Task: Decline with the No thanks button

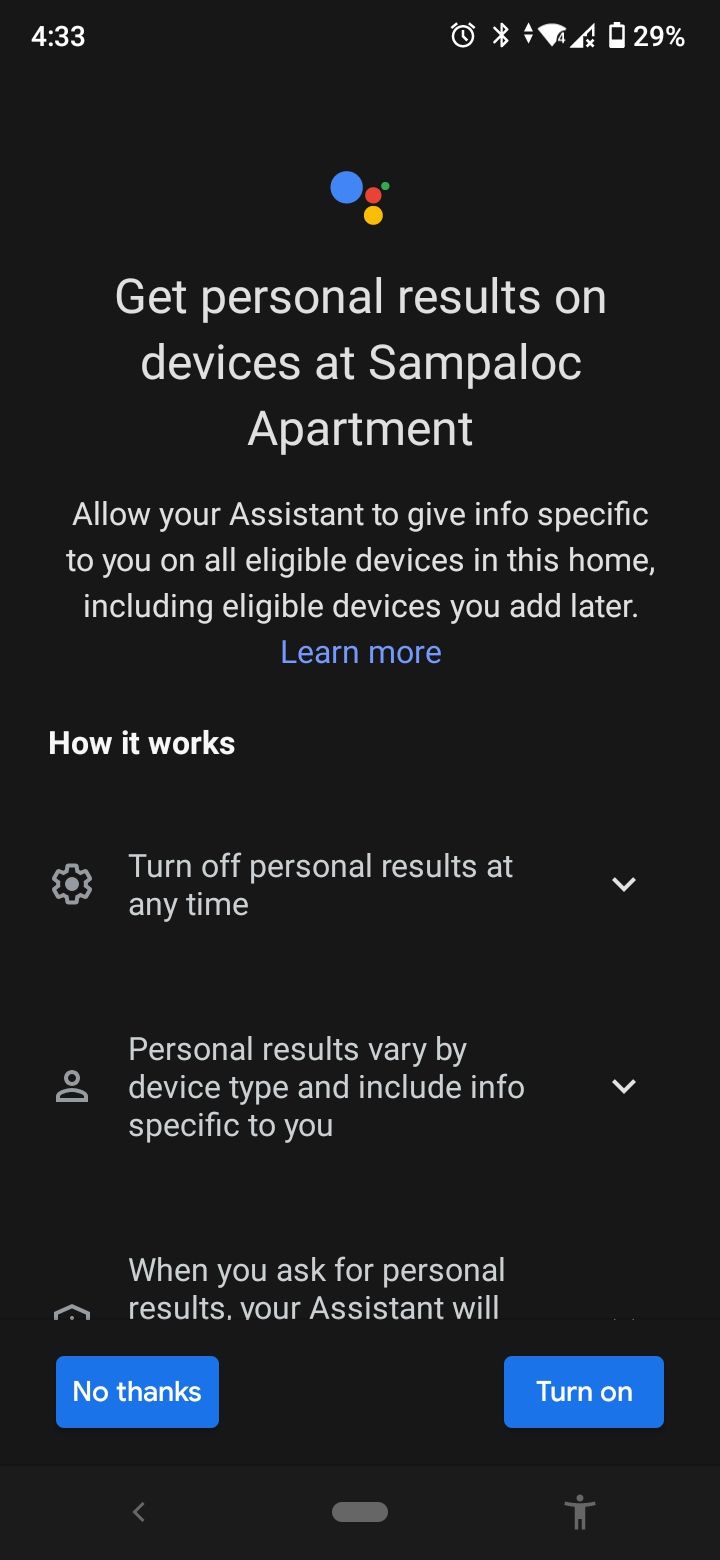Action: click(x=137, y=1391)
